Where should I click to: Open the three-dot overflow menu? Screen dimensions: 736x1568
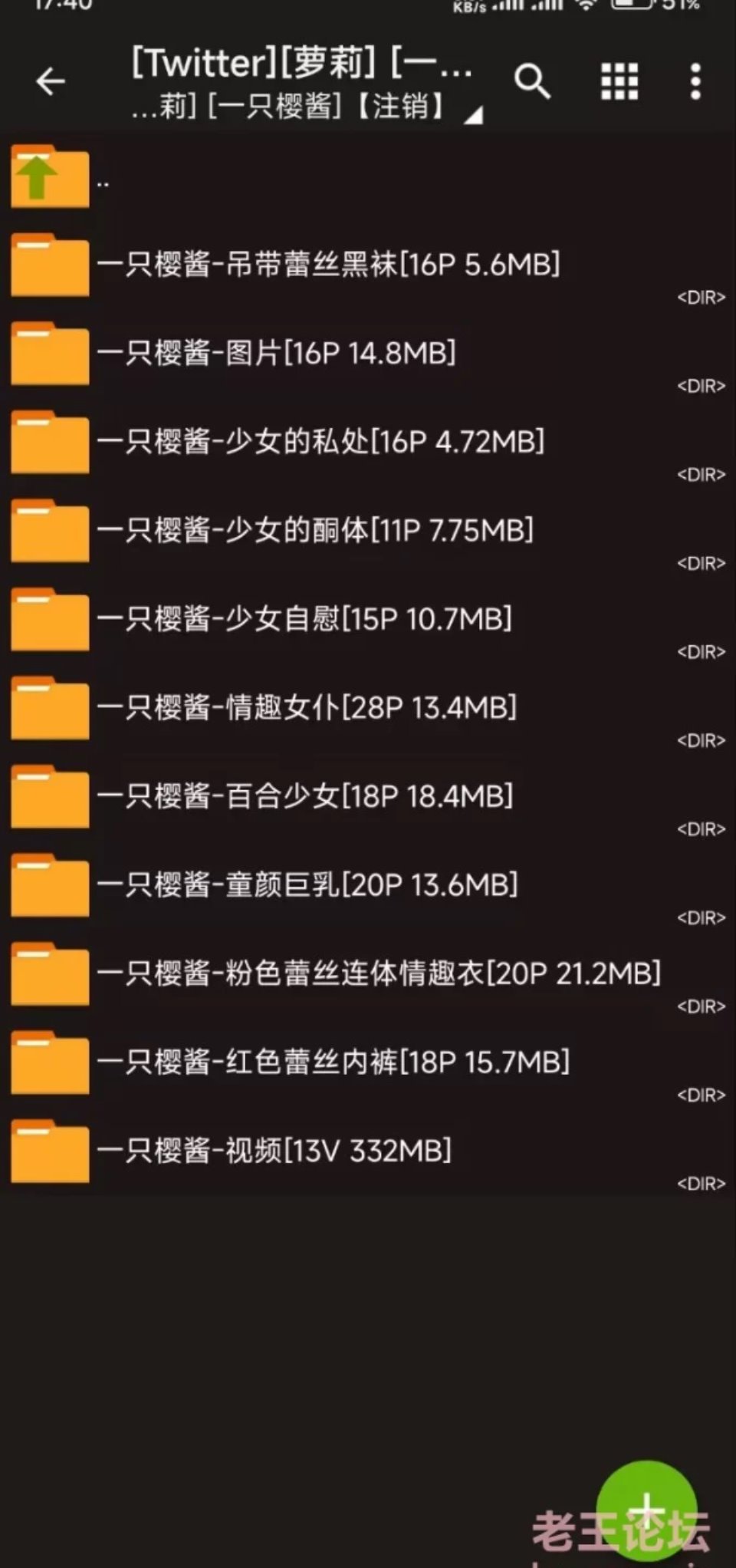tap(695, 81)
